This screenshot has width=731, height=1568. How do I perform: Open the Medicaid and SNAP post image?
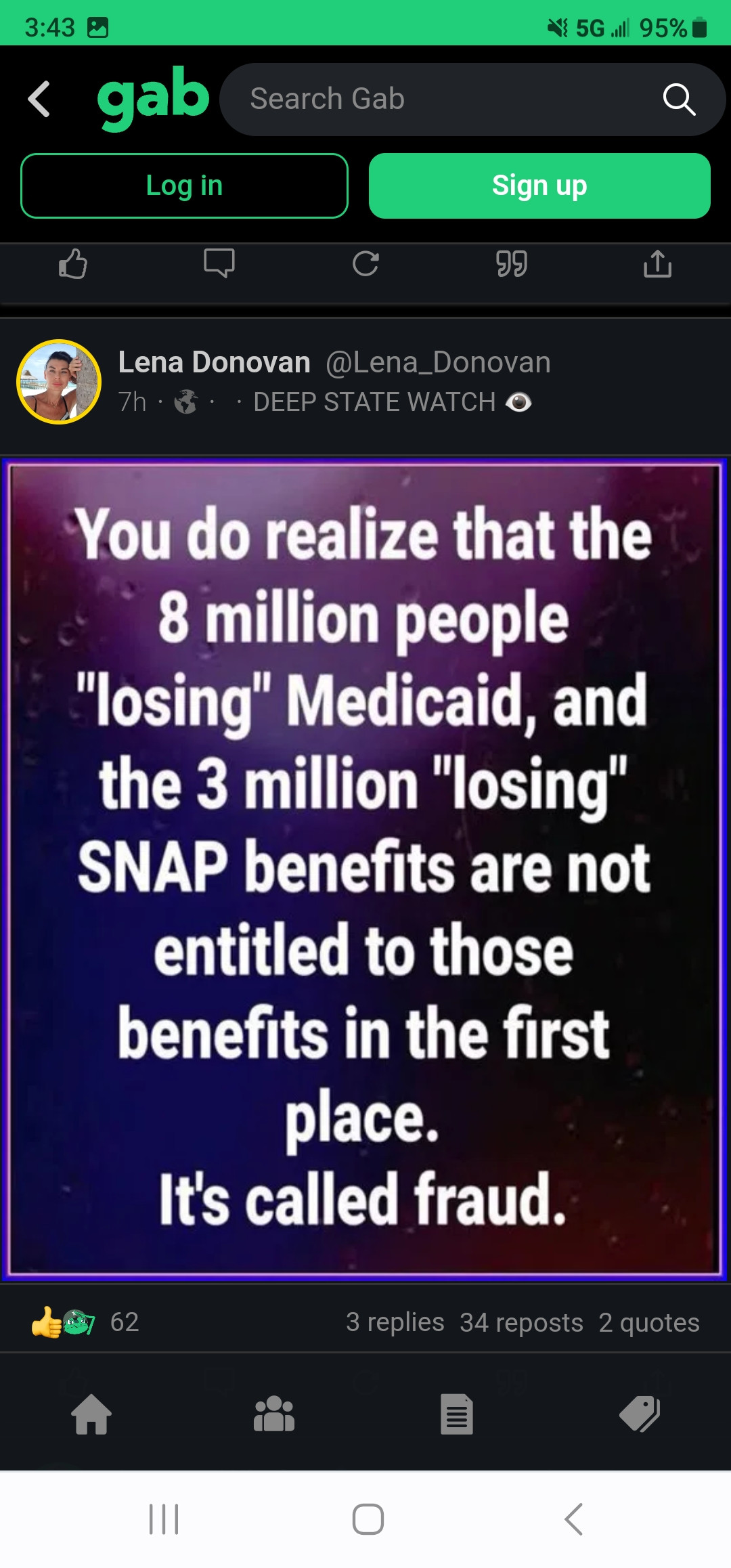[364, 869]
